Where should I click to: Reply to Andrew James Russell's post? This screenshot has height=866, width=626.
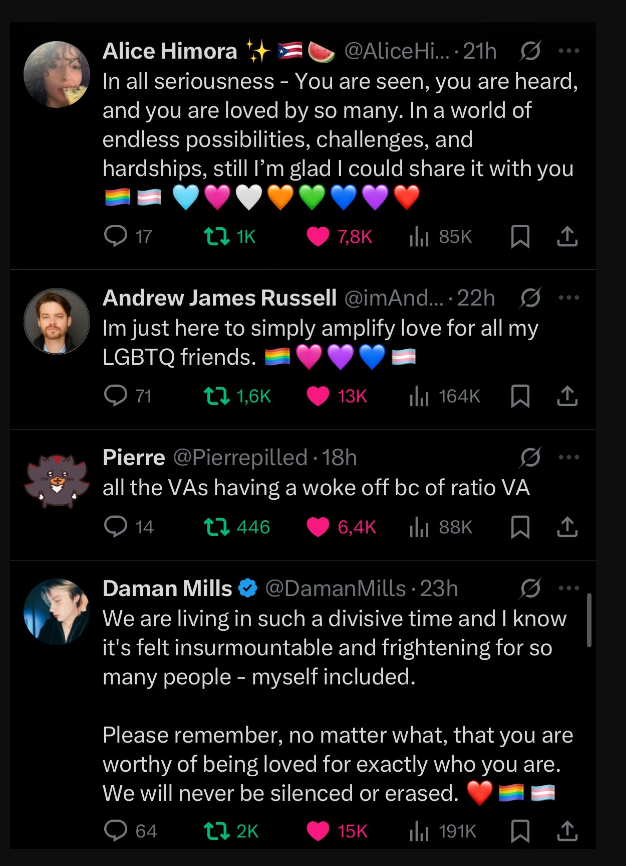pyautogui.click(x=117, y=396)
